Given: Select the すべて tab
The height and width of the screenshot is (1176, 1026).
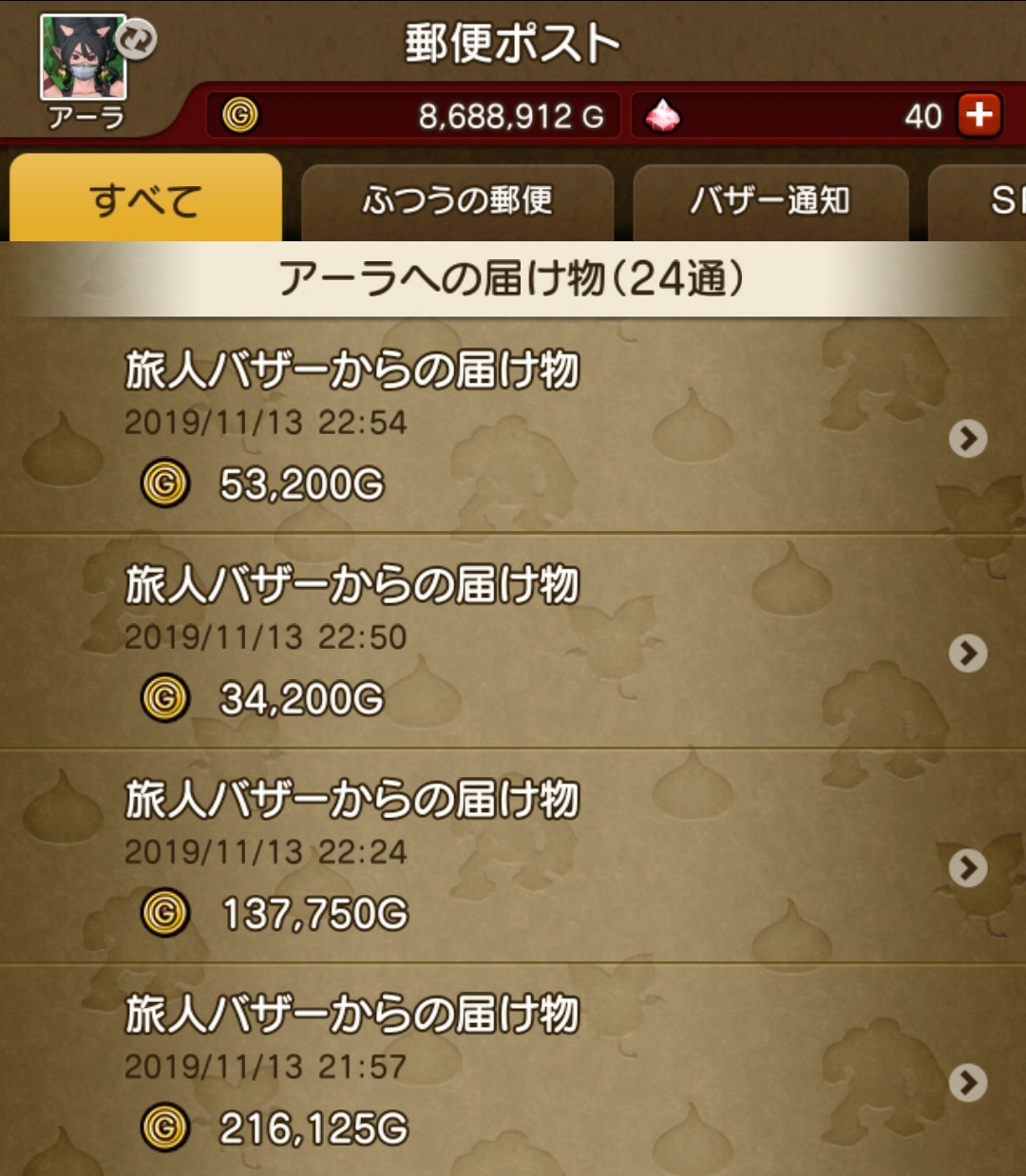Looking at the screenshot, I should click(144, 199).
